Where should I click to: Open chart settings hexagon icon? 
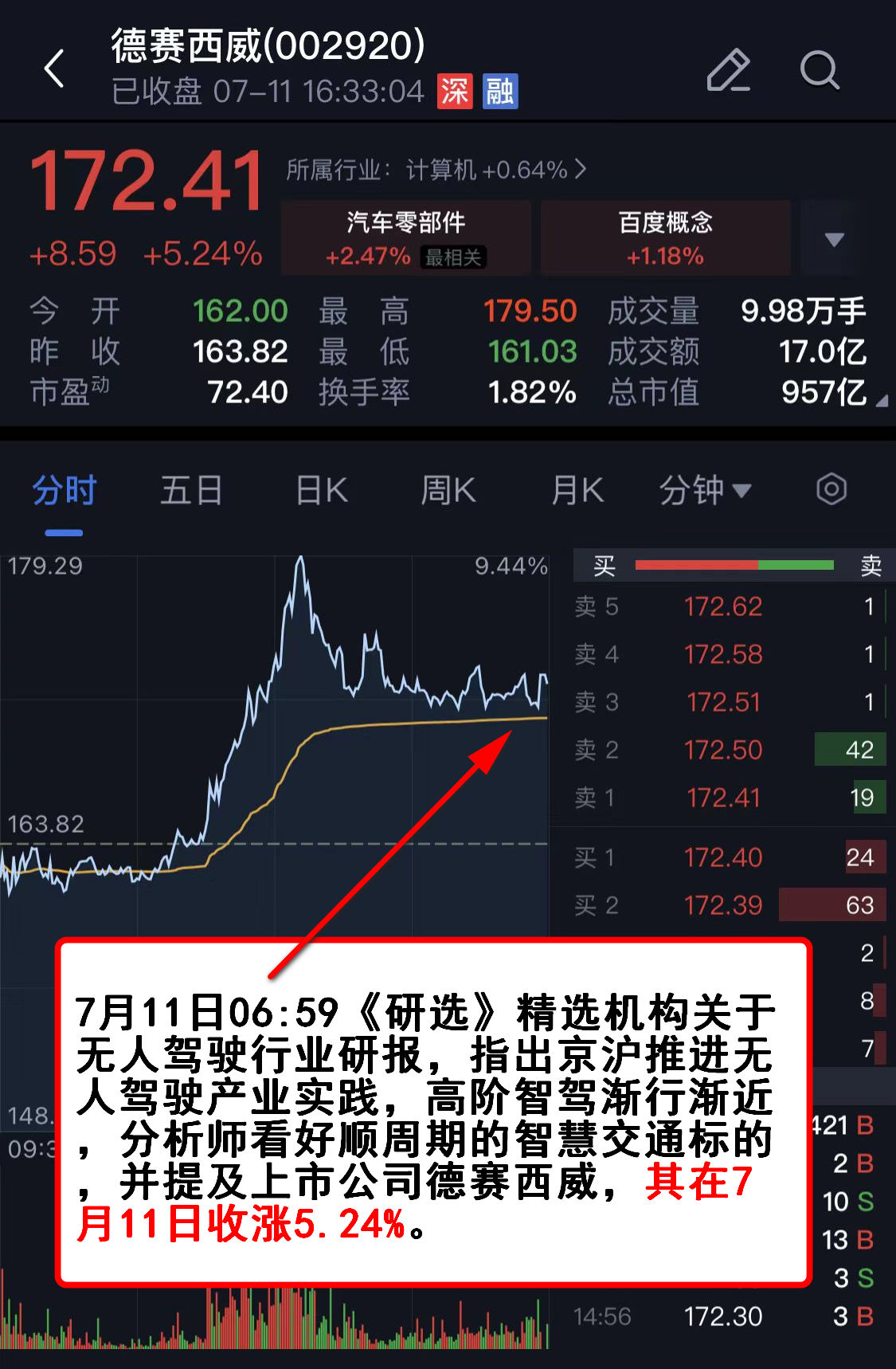831,489
